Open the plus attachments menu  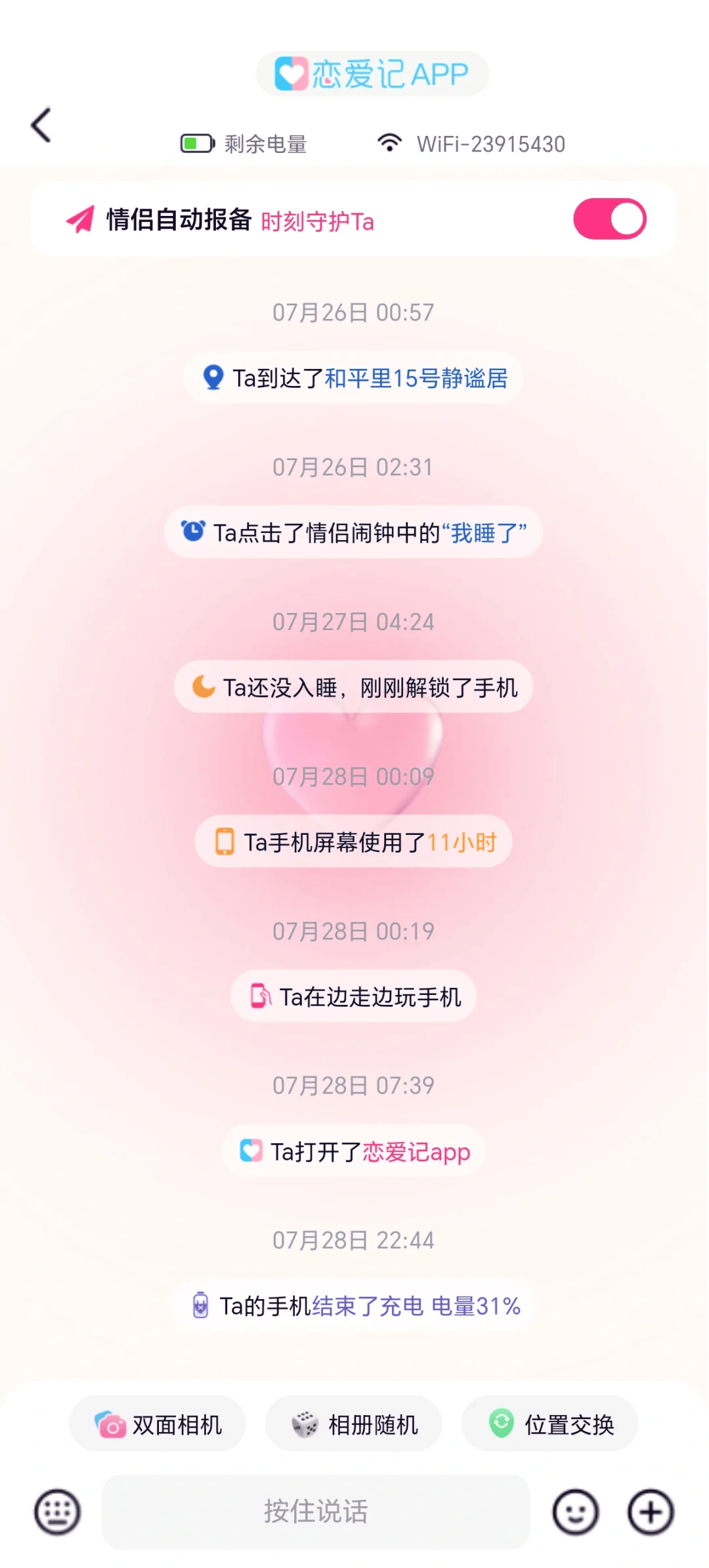[651, 1512]
